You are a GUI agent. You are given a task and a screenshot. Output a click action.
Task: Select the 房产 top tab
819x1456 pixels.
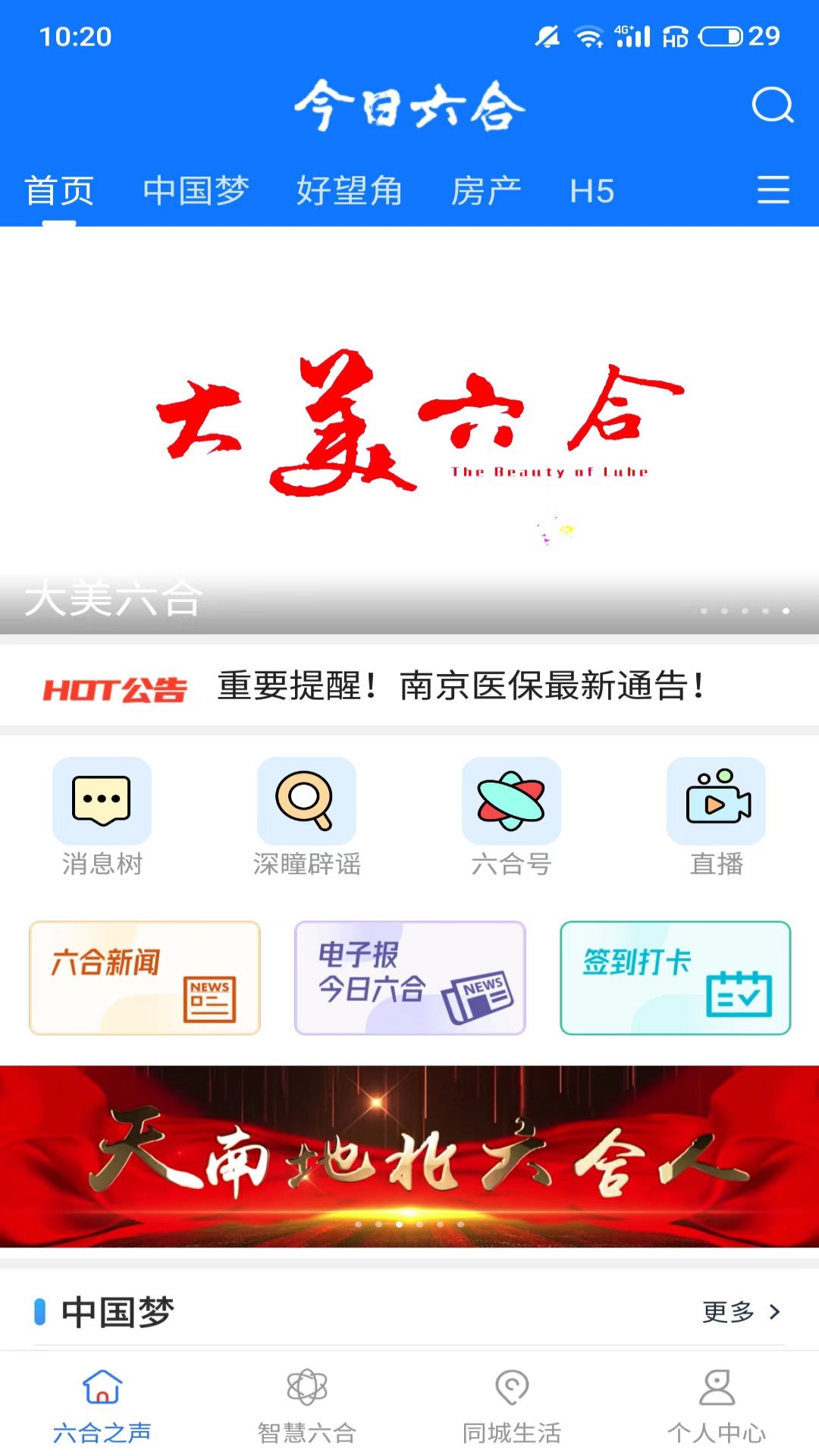(486, 190)
